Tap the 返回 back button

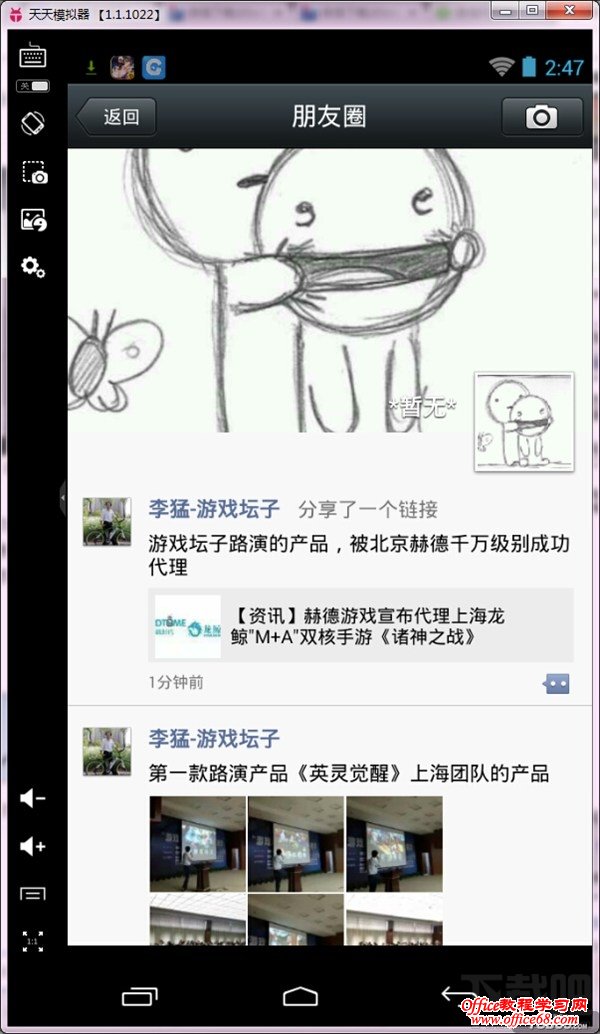(x=117, y=117)
